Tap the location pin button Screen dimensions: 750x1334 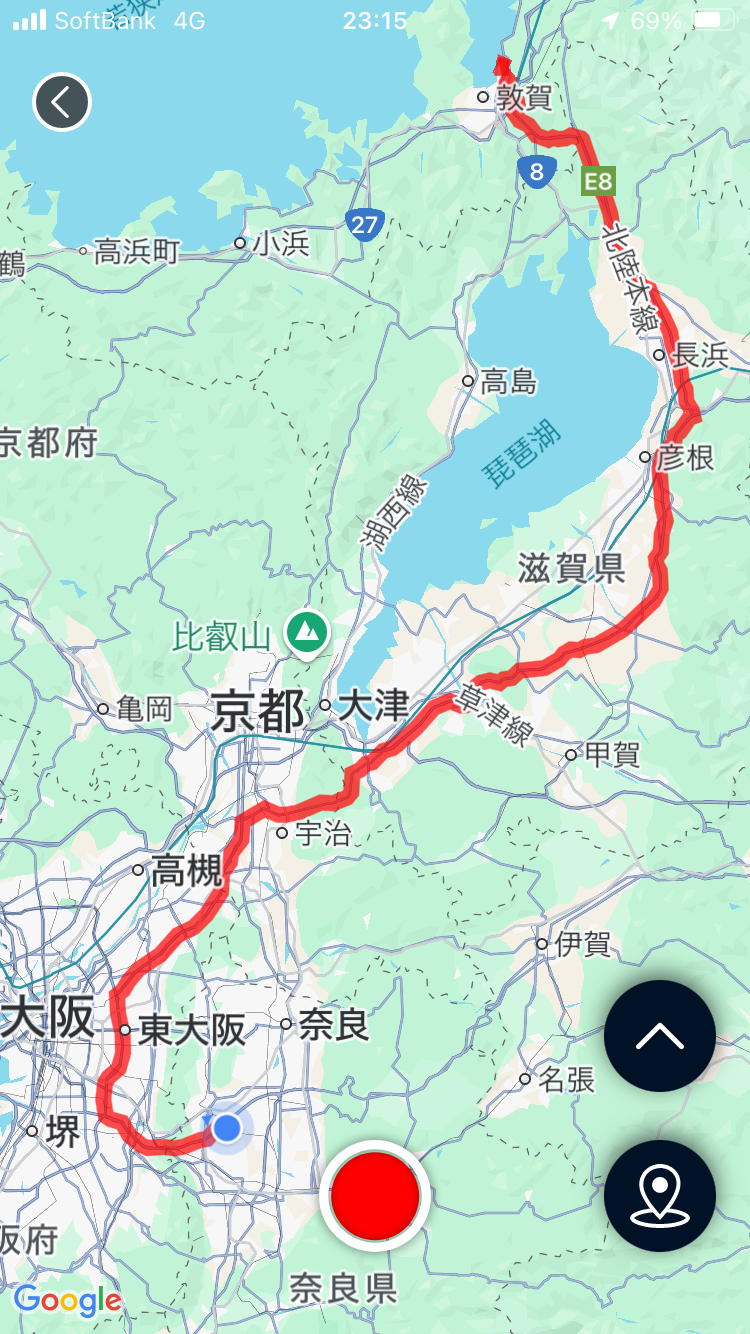pos(659,1195)
